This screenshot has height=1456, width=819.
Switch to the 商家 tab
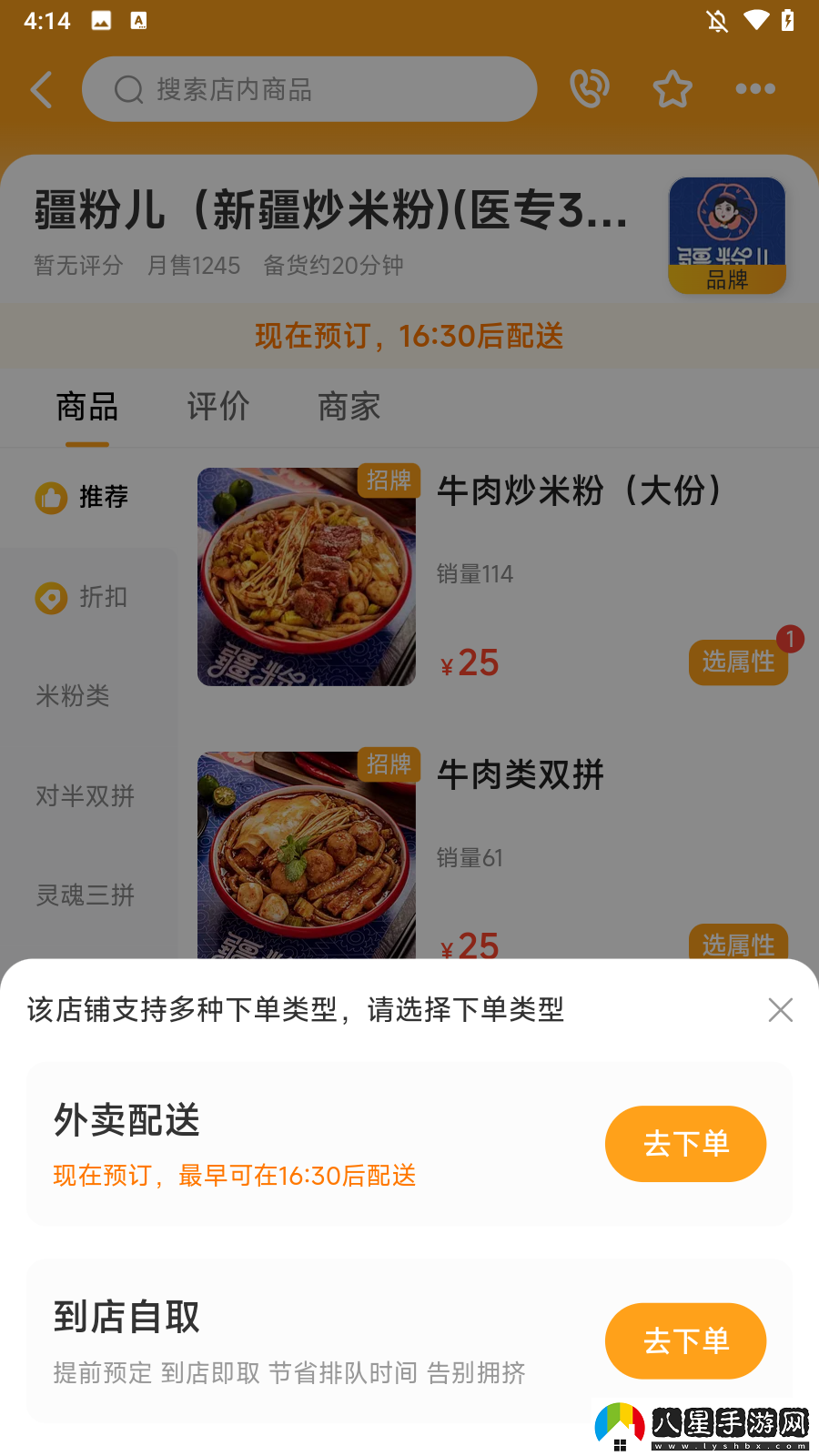click(x=349, y=407)
